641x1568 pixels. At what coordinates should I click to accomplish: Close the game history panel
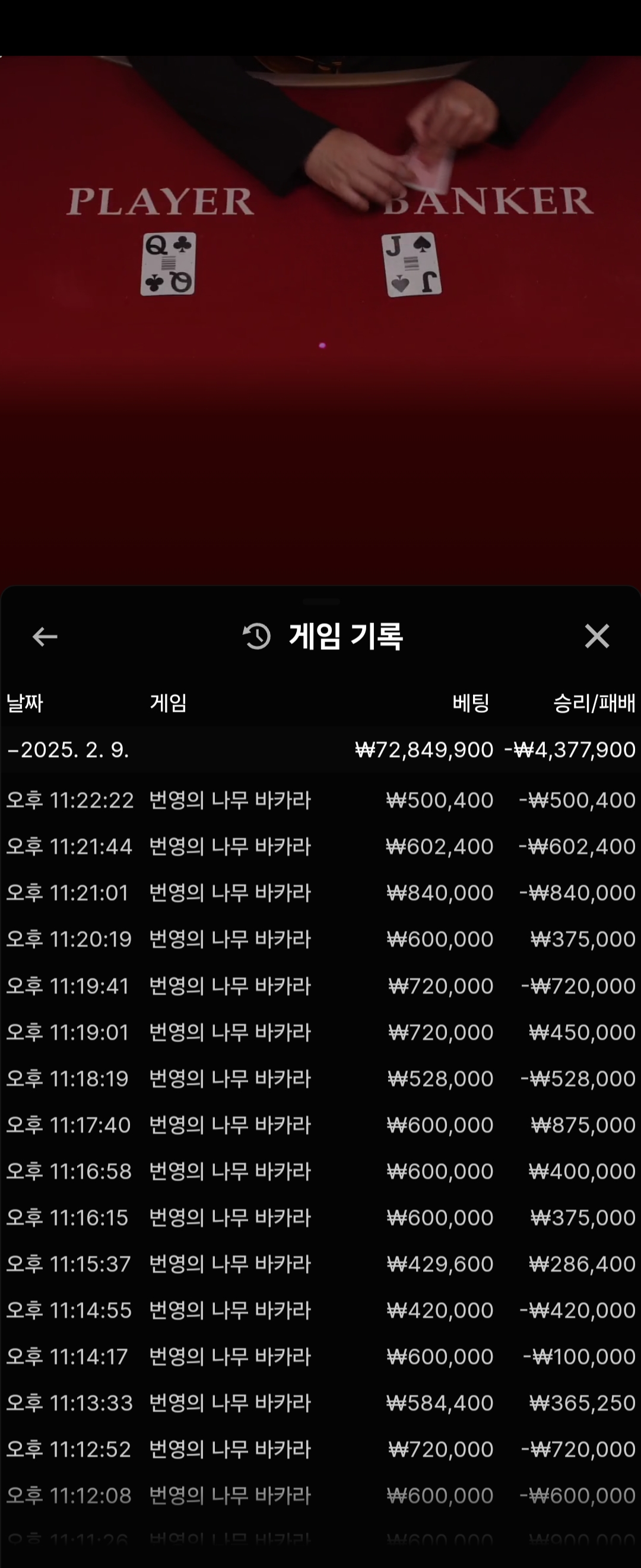tap(596, 637)
